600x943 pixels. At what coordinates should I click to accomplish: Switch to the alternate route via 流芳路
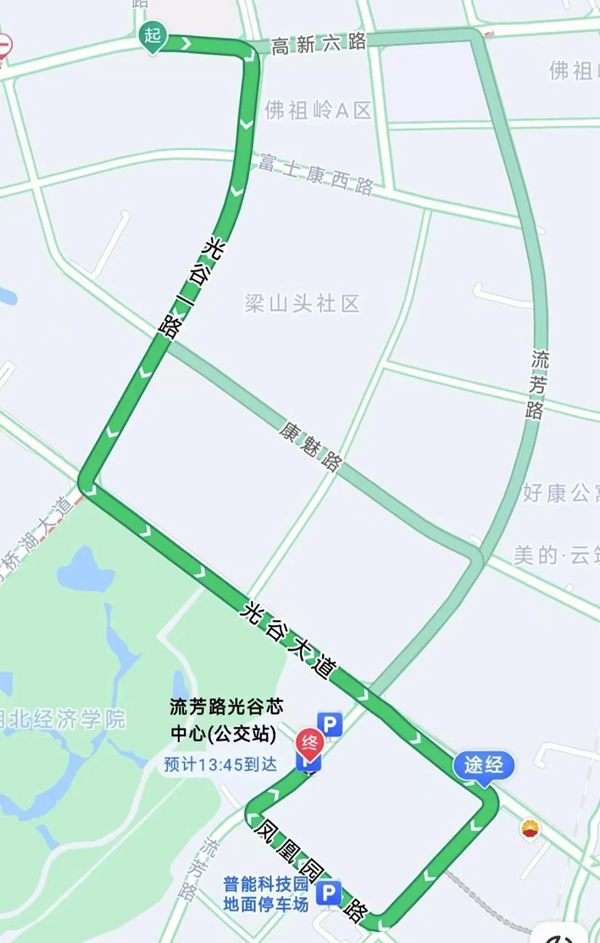(538, 300)
